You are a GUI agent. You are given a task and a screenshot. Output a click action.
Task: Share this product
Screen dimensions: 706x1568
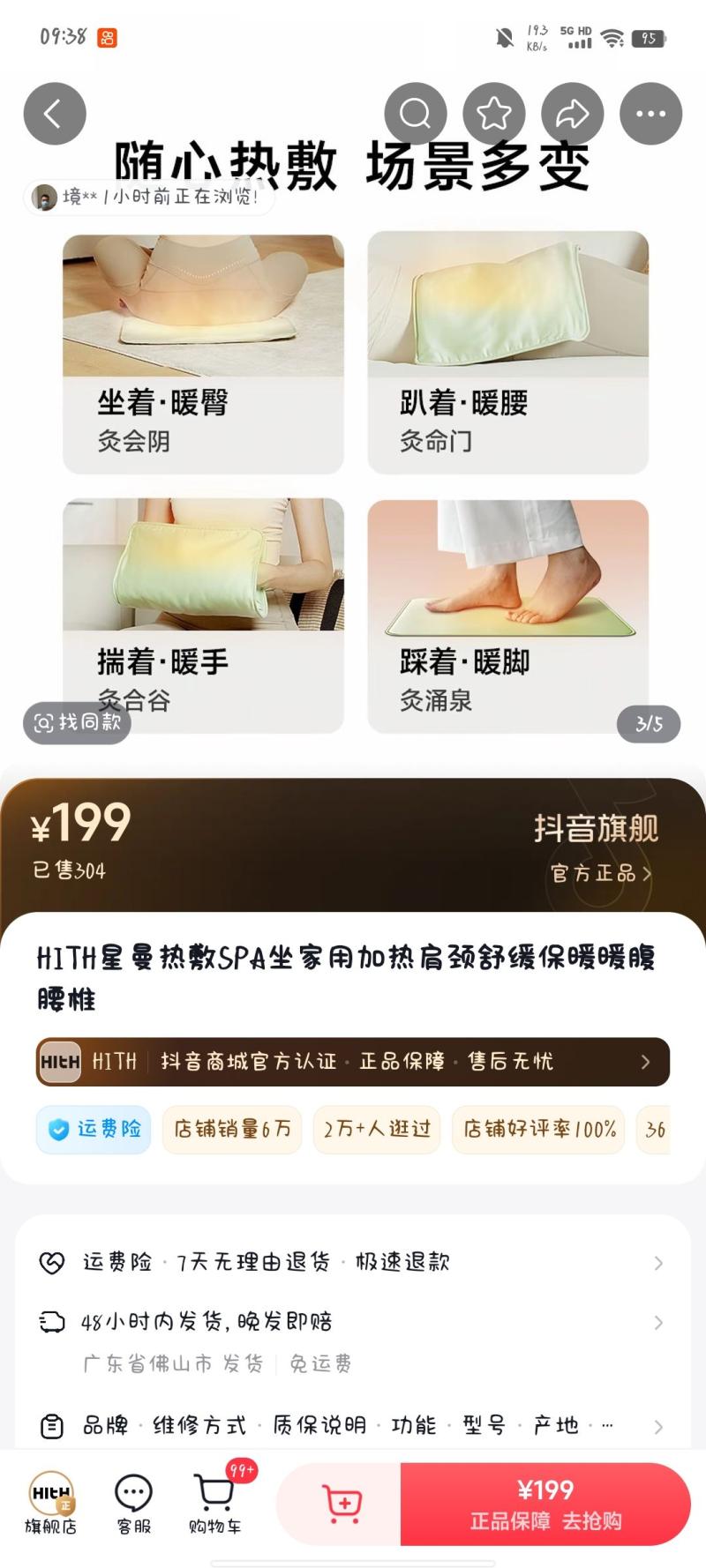coord(572,114)
